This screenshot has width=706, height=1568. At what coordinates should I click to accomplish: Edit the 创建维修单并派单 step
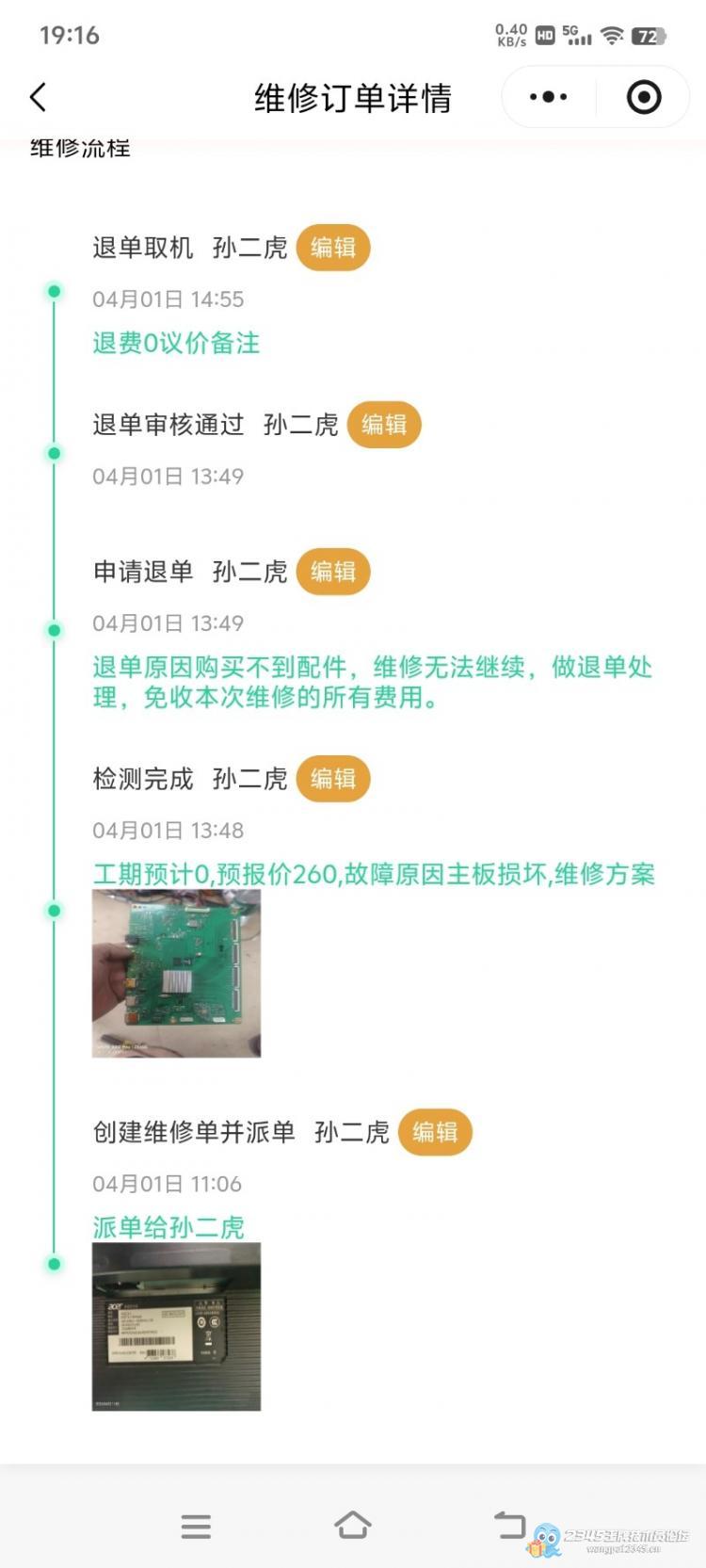(x=435, y=1132)
